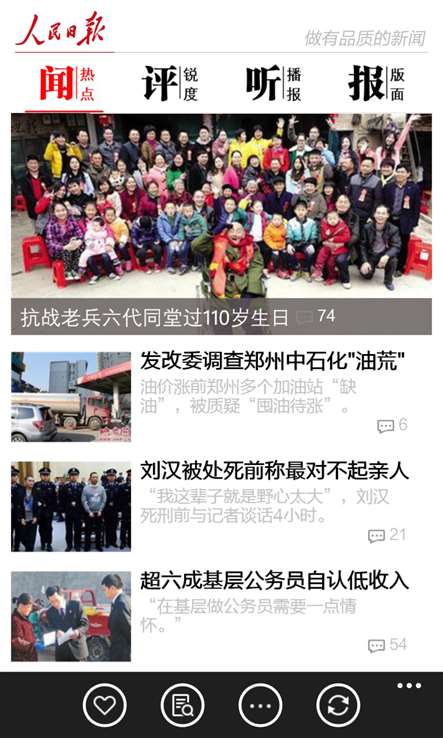
Task: Open the search document icon
Action: point(182,705)
